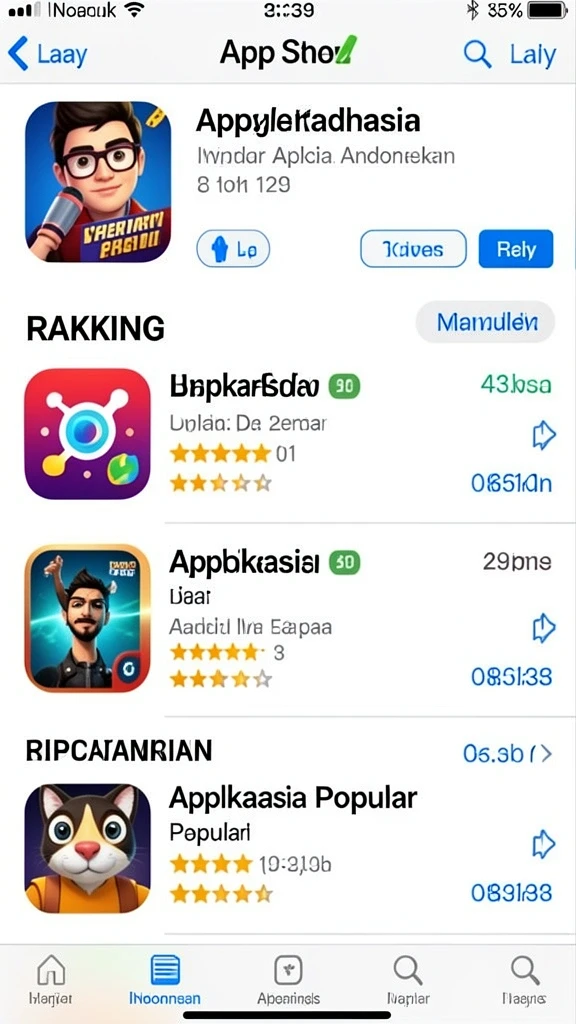
Task: Open the featured Appyleradhasia app icon
Action: (98, 182)
